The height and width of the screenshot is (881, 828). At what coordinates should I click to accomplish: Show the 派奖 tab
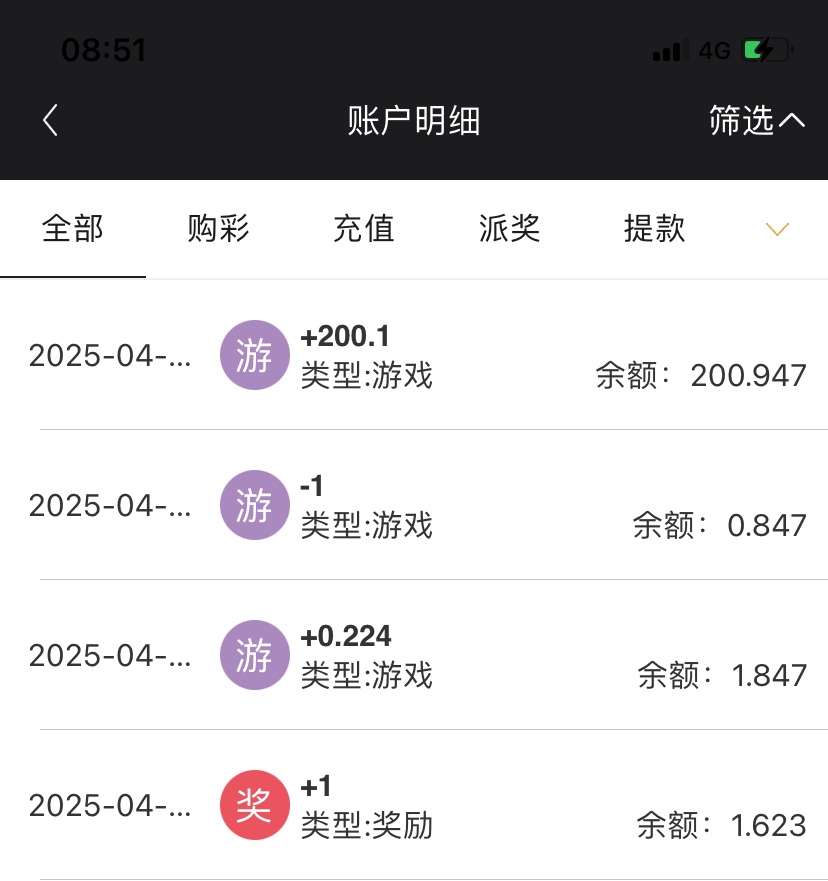tap(509, 229)
